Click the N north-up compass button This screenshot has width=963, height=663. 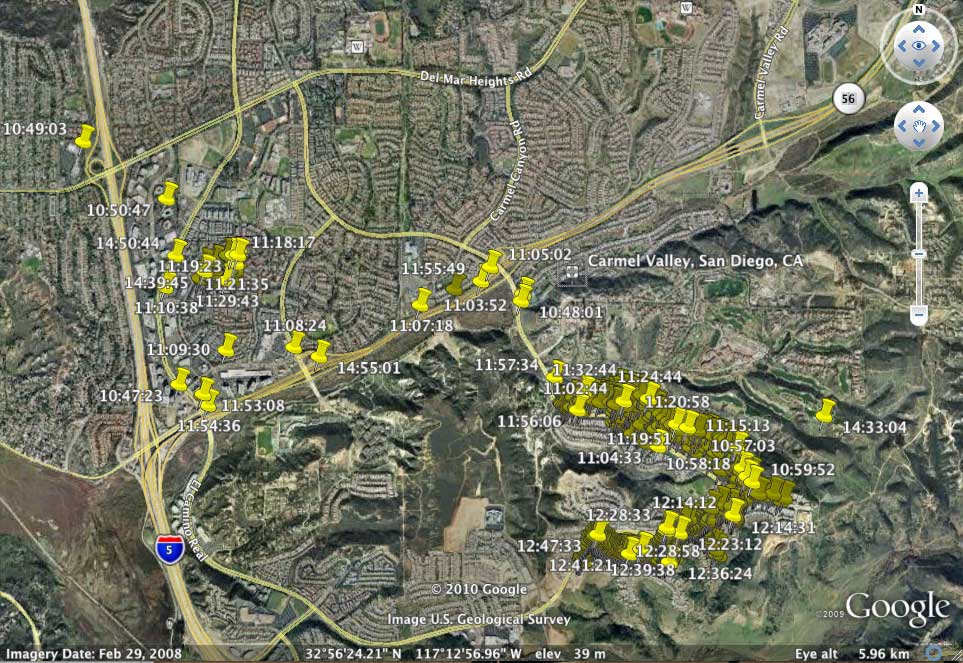pyautogui.click(x=918, y=9)
